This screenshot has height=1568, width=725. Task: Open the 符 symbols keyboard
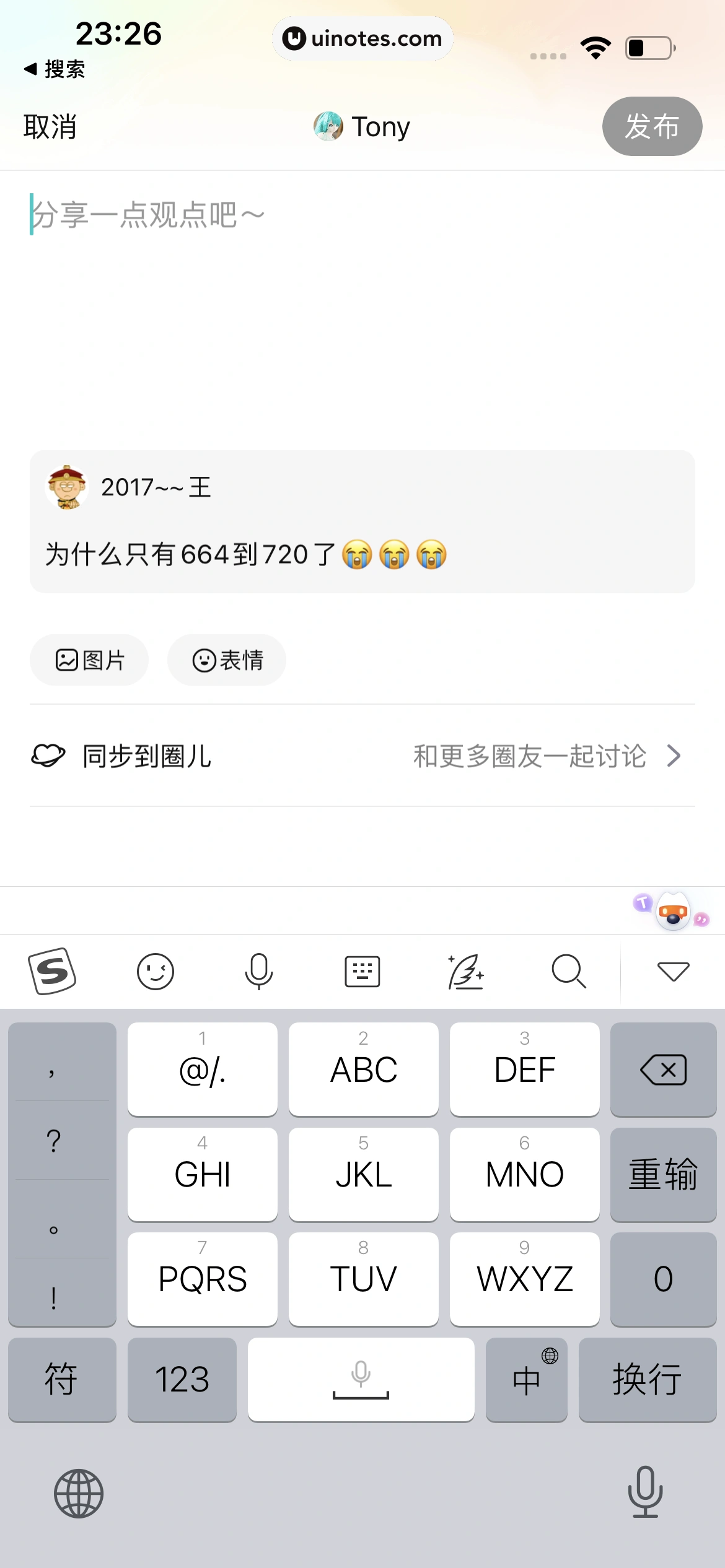tap(61, 1379)
